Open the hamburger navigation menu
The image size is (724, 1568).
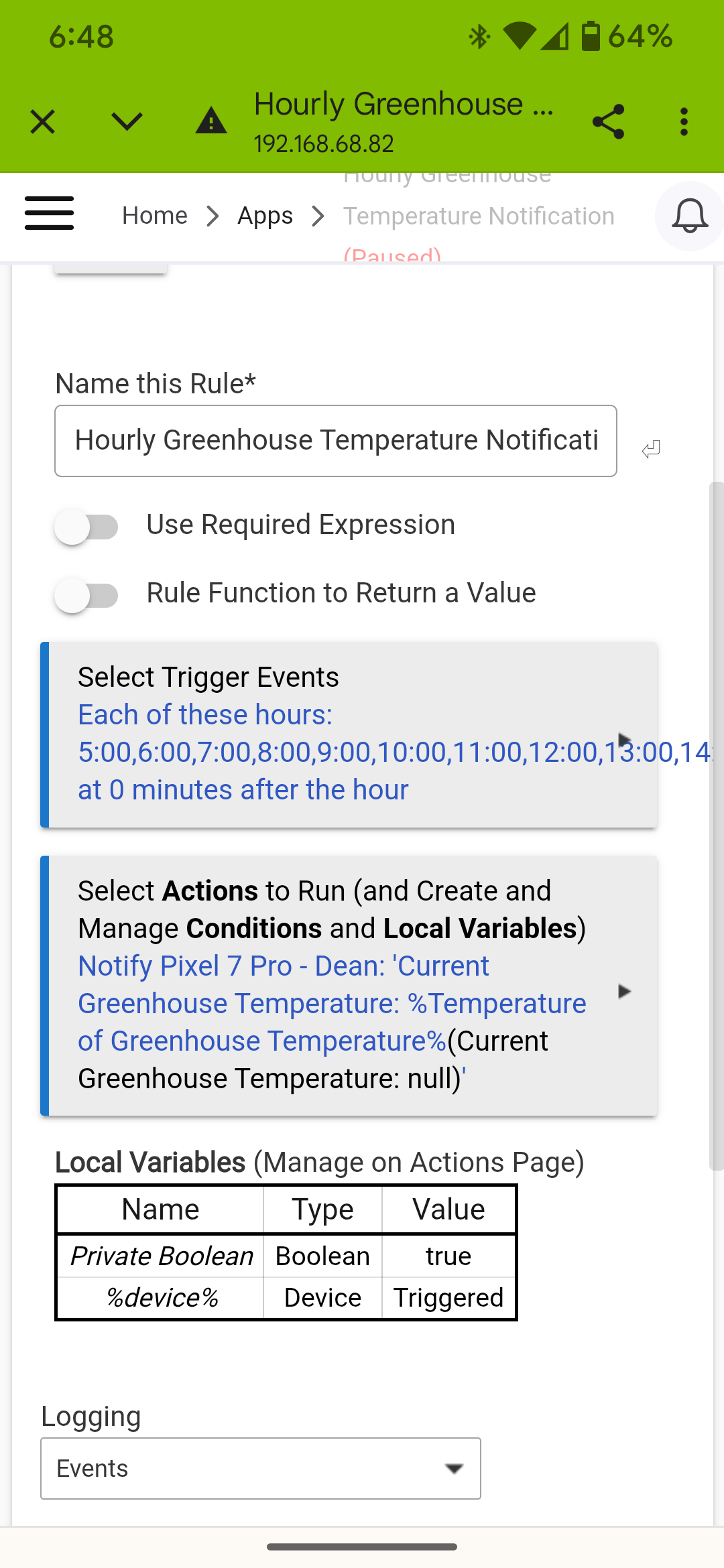click(x=49, y=214)
